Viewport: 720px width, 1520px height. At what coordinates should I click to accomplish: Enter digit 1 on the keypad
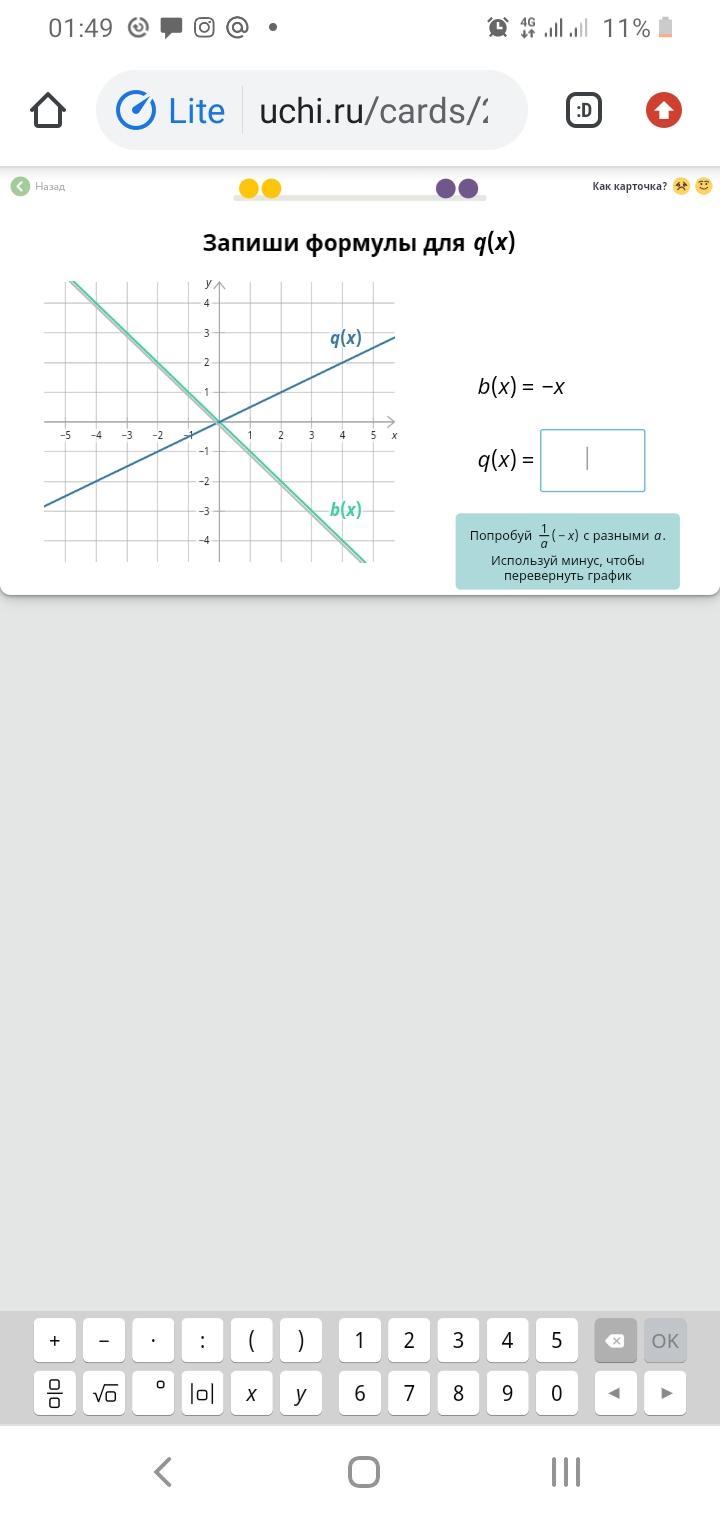pos(360,1340)
